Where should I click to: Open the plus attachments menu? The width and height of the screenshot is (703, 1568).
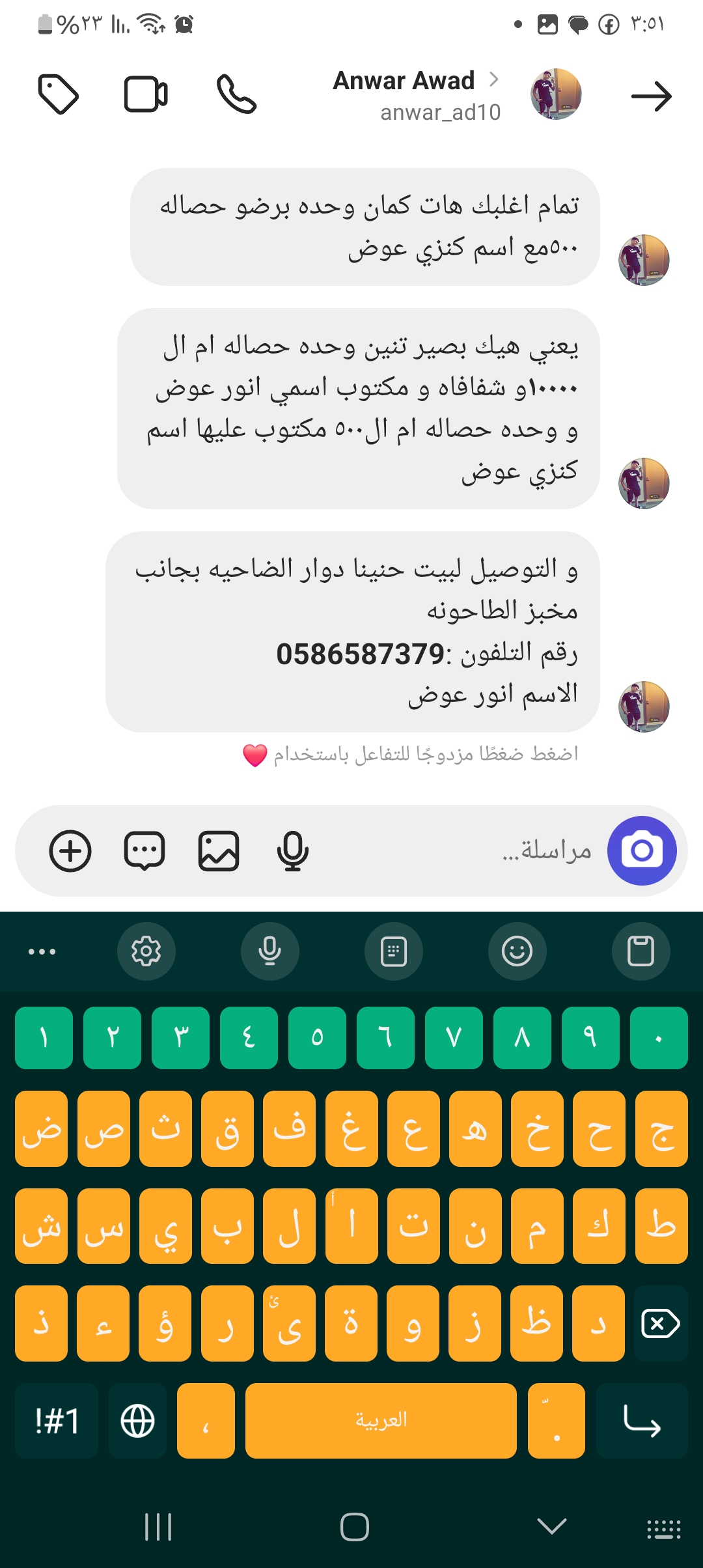coord(70,850)
